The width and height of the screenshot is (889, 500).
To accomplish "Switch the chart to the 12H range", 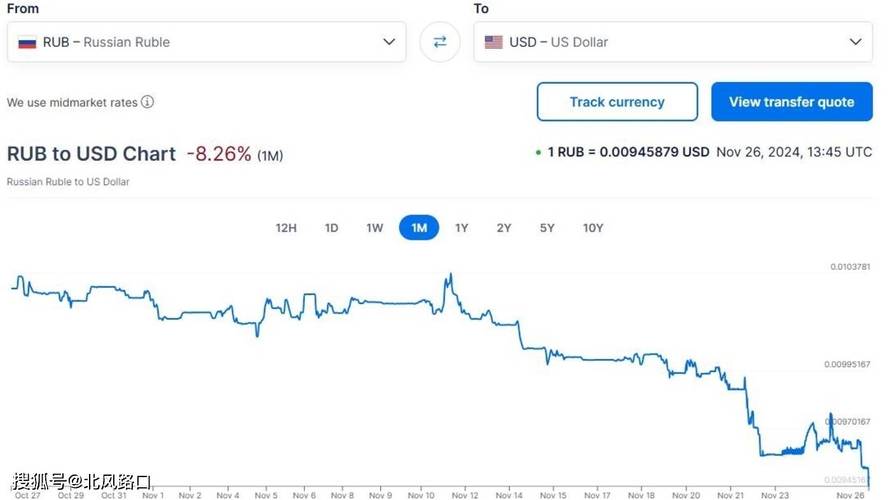I will click(286, 228).
